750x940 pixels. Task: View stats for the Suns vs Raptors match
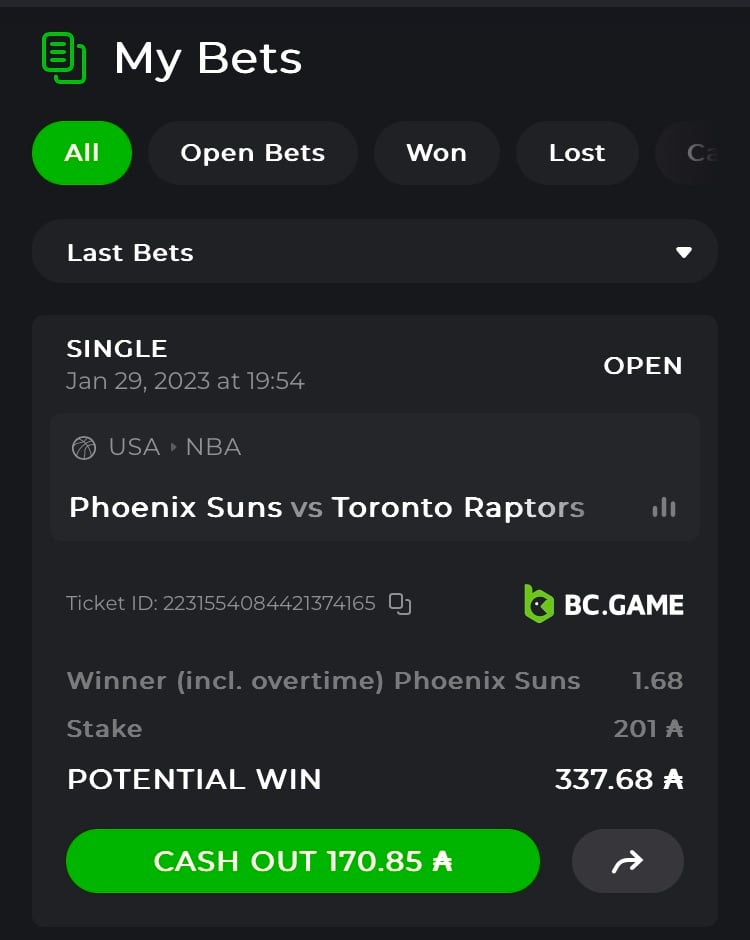coord(663,508)
